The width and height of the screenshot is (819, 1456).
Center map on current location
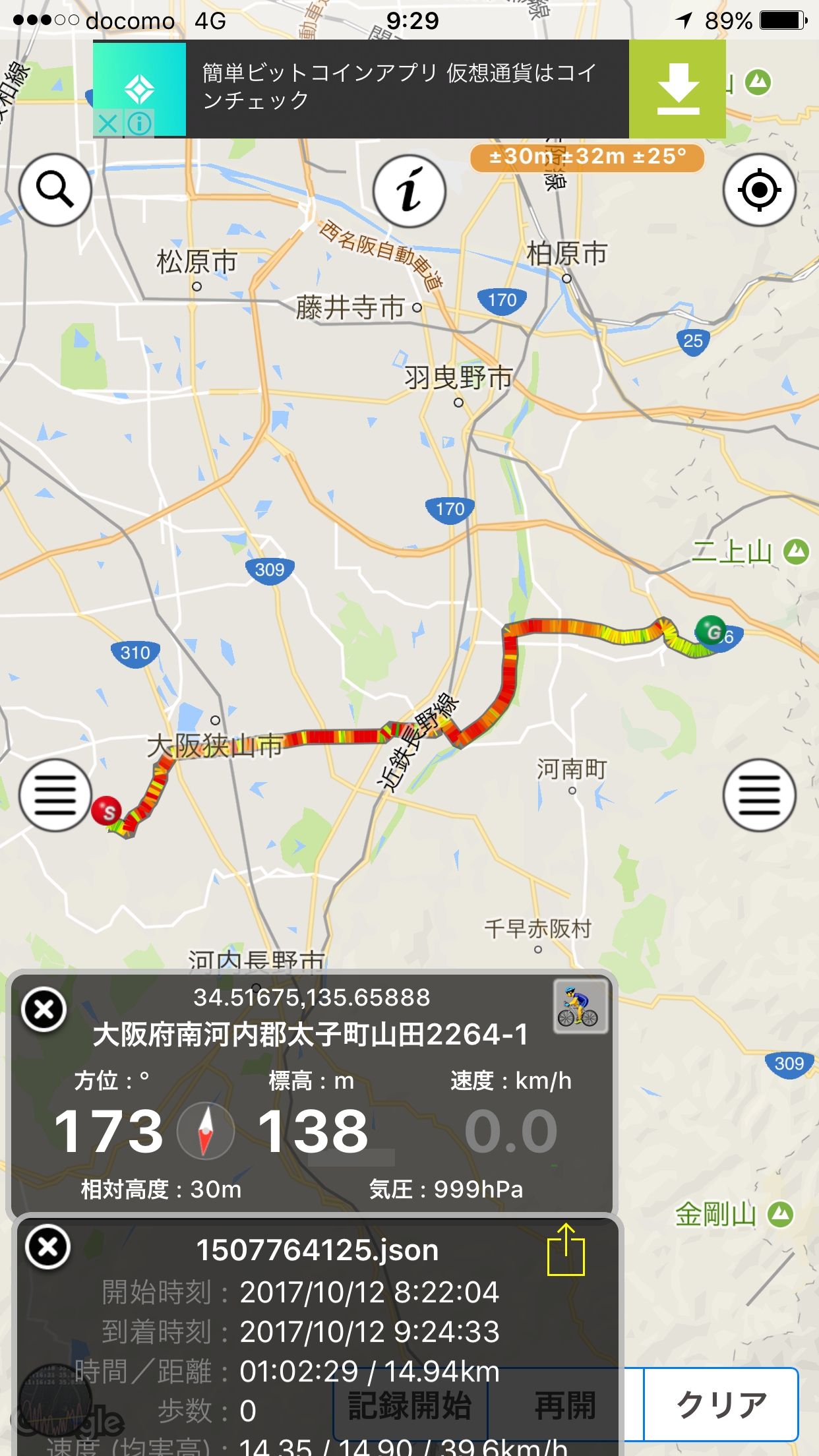[760, 190]
